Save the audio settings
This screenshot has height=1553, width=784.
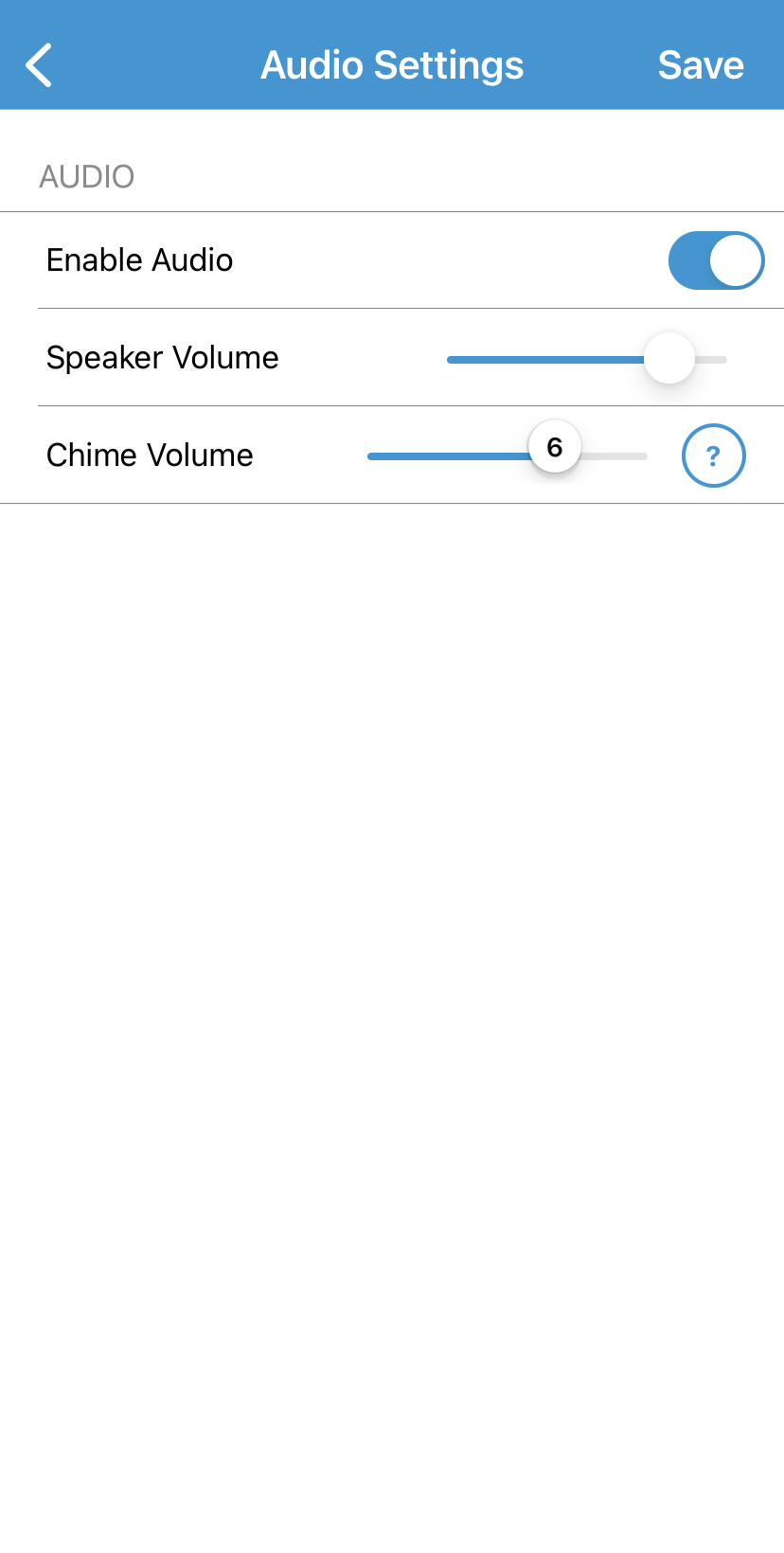(700, 65)
